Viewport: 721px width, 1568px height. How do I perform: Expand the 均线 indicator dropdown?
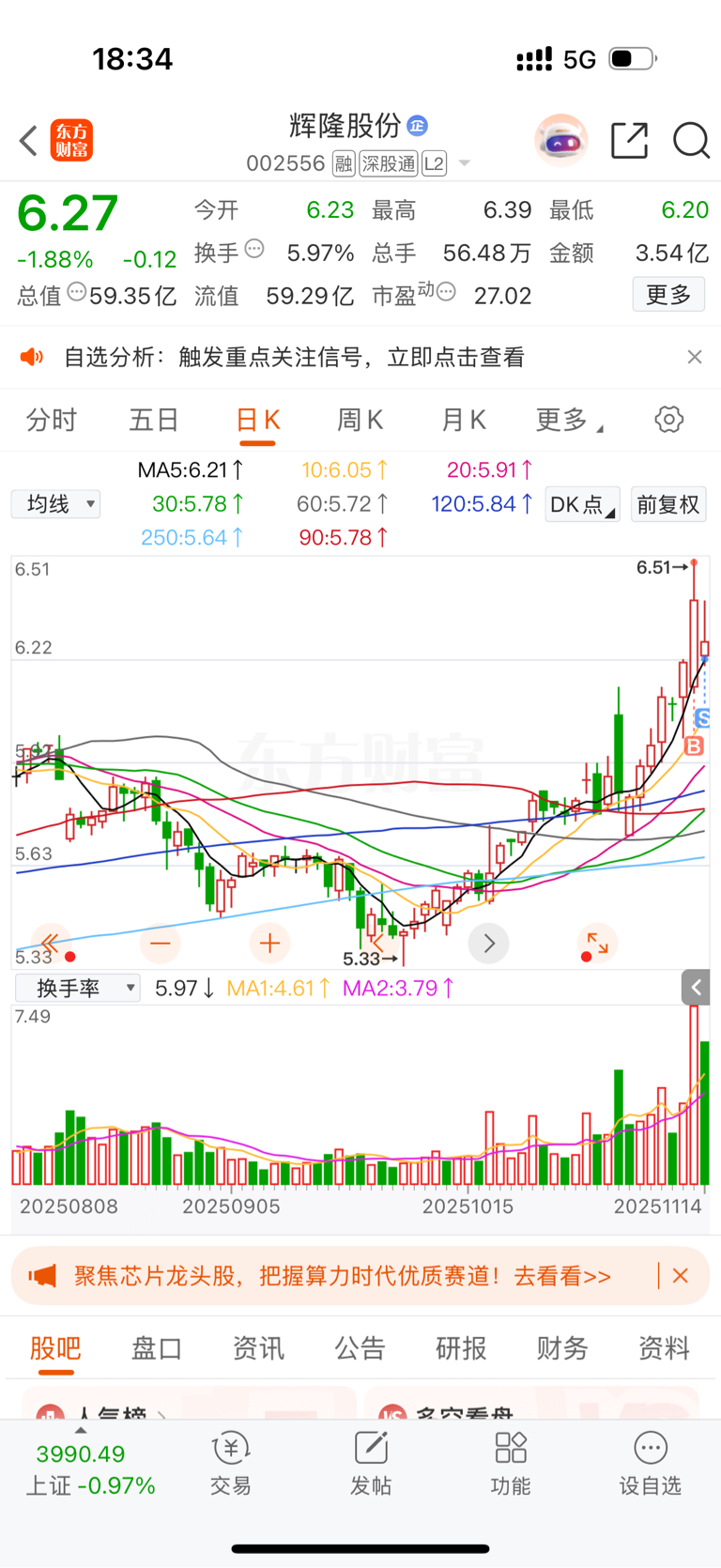(56, 504)
